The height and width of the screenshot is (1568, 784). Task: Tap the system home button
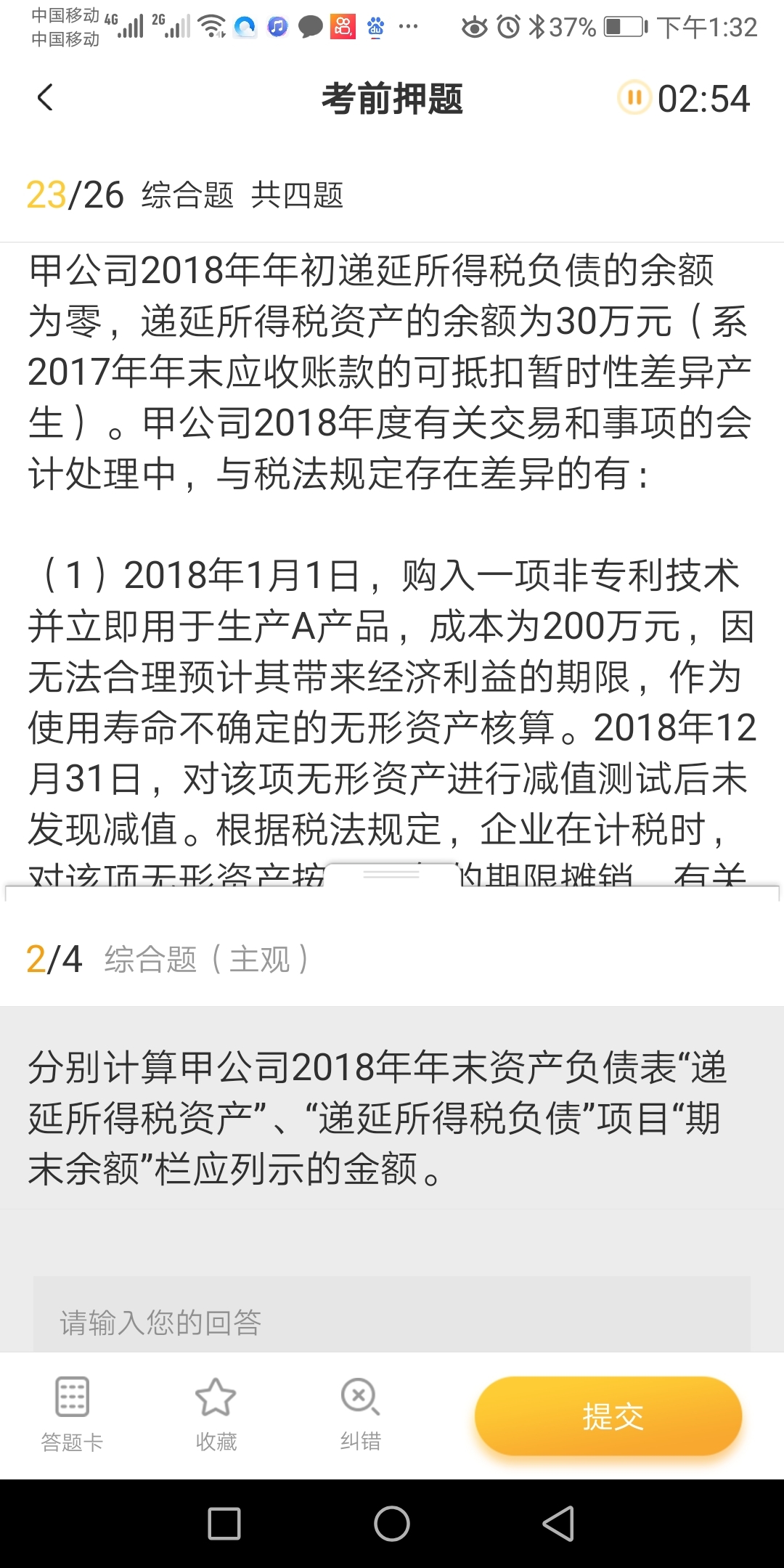(x=392, y=1523)
